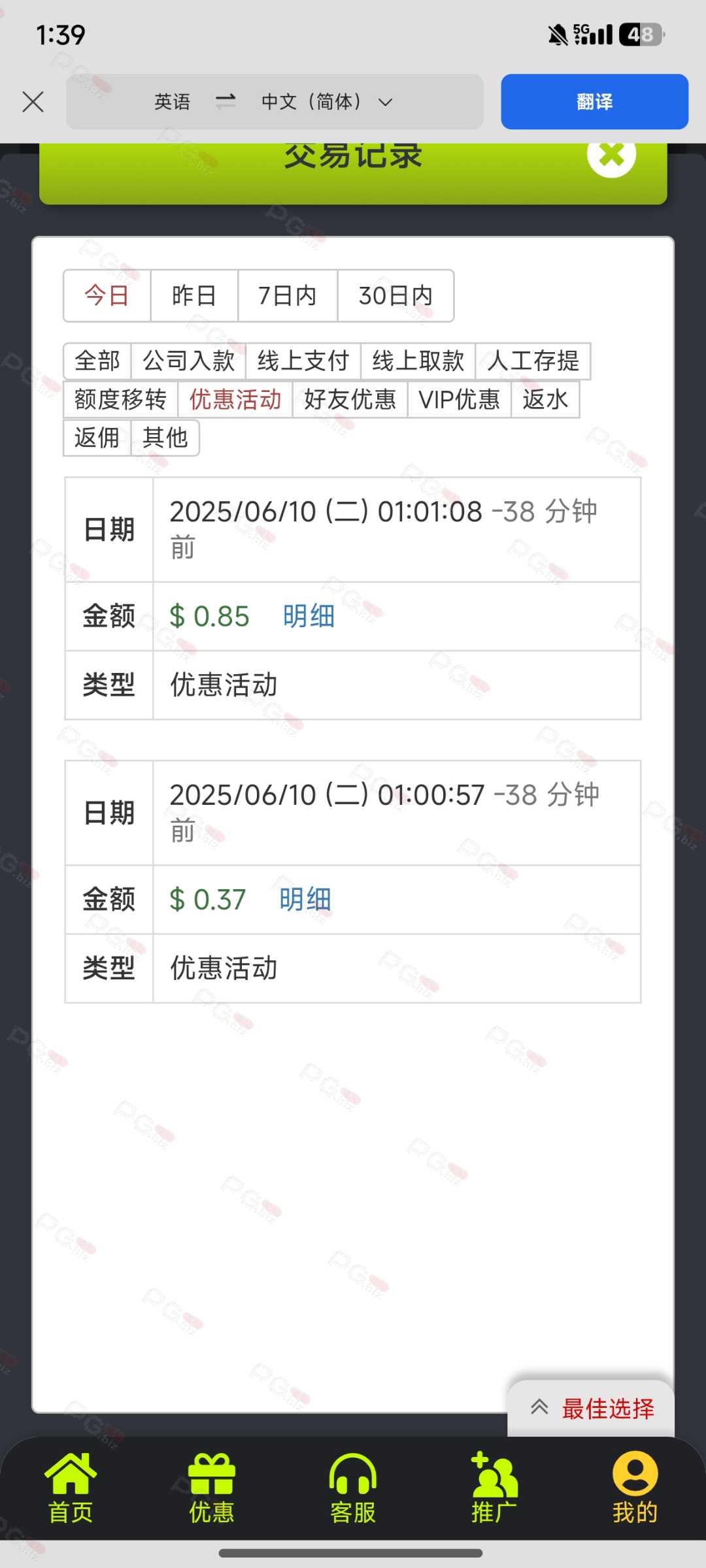The height and width of the screenshot is (1568, 706).
Task: Open 明细 for the $ 0.85 record
Action: tap(309, 616)
